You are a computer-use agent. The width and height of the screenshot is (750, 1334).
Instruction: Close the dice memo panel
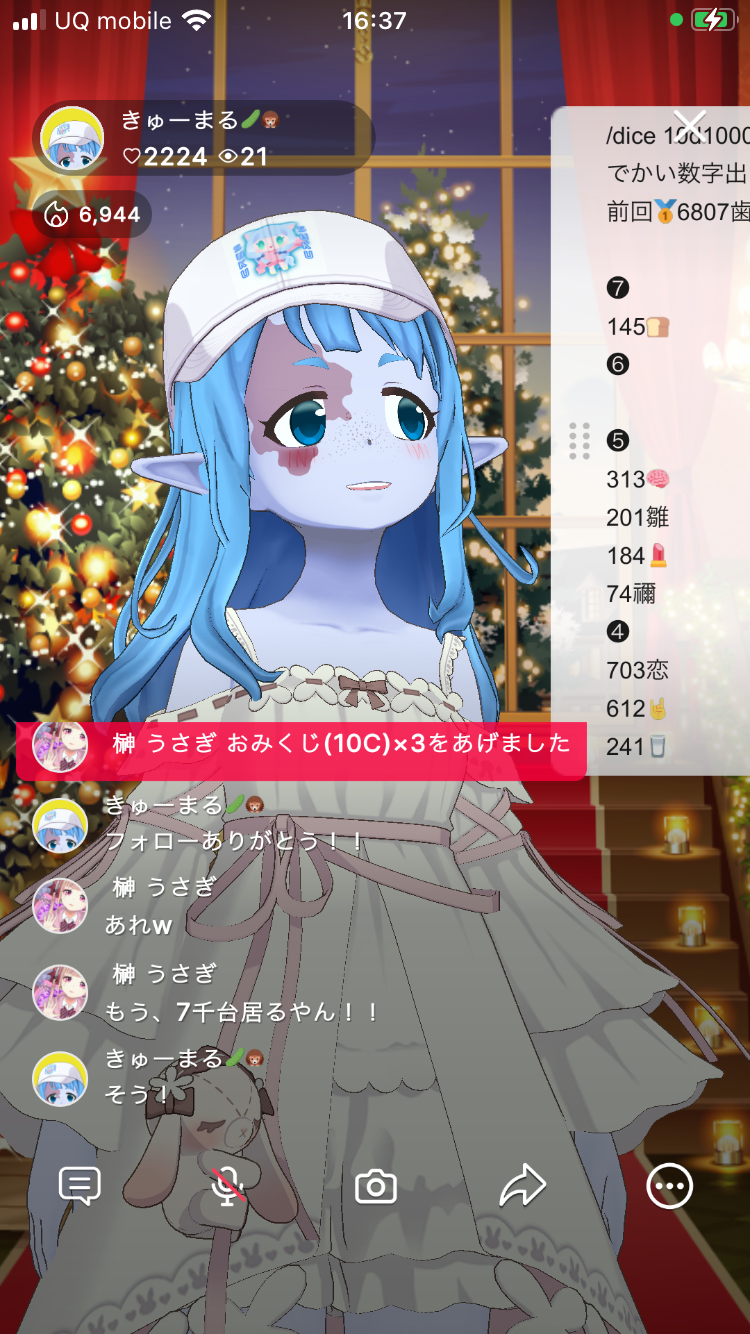[x=690, y=126]
